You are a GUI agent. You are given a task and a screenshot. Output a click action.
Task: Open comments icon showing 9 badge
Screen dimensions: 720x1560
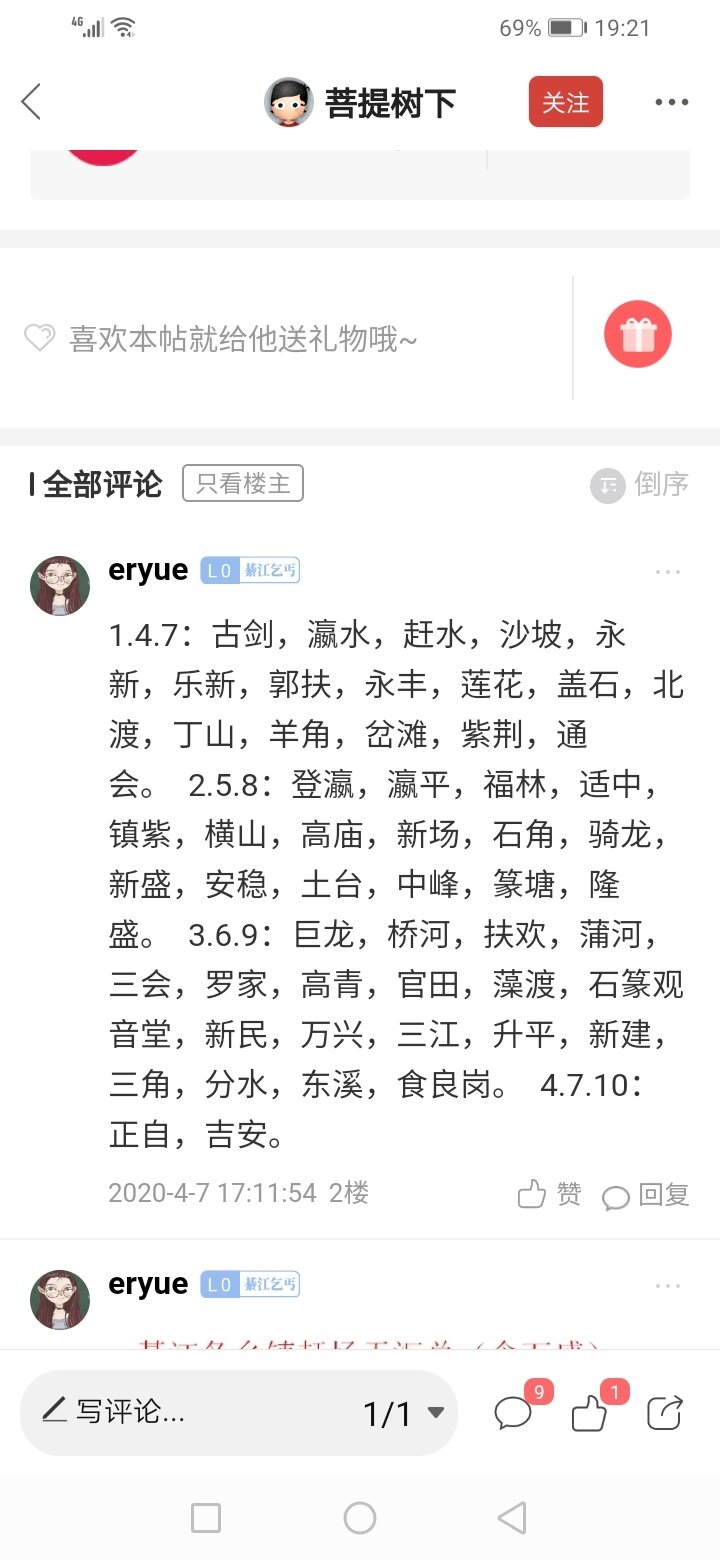pyautogui.click(x=514, y=1411)
